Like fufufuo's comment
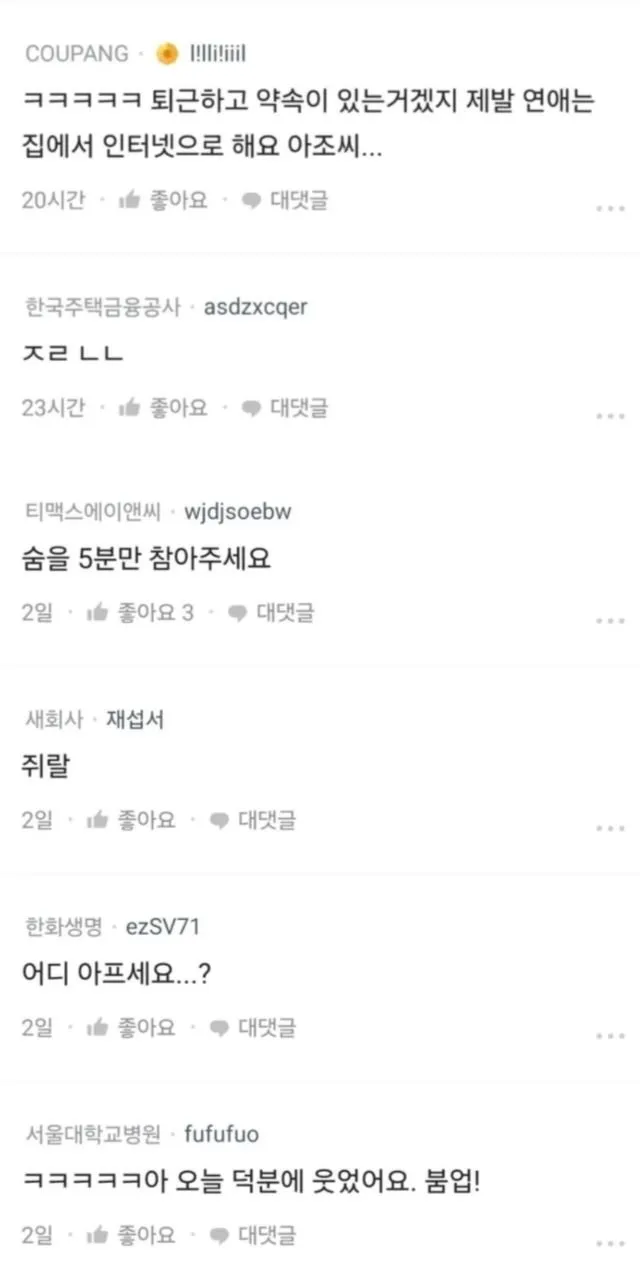The width and height of the screenshot is (640, 1286). click(x=131, y=1236)
